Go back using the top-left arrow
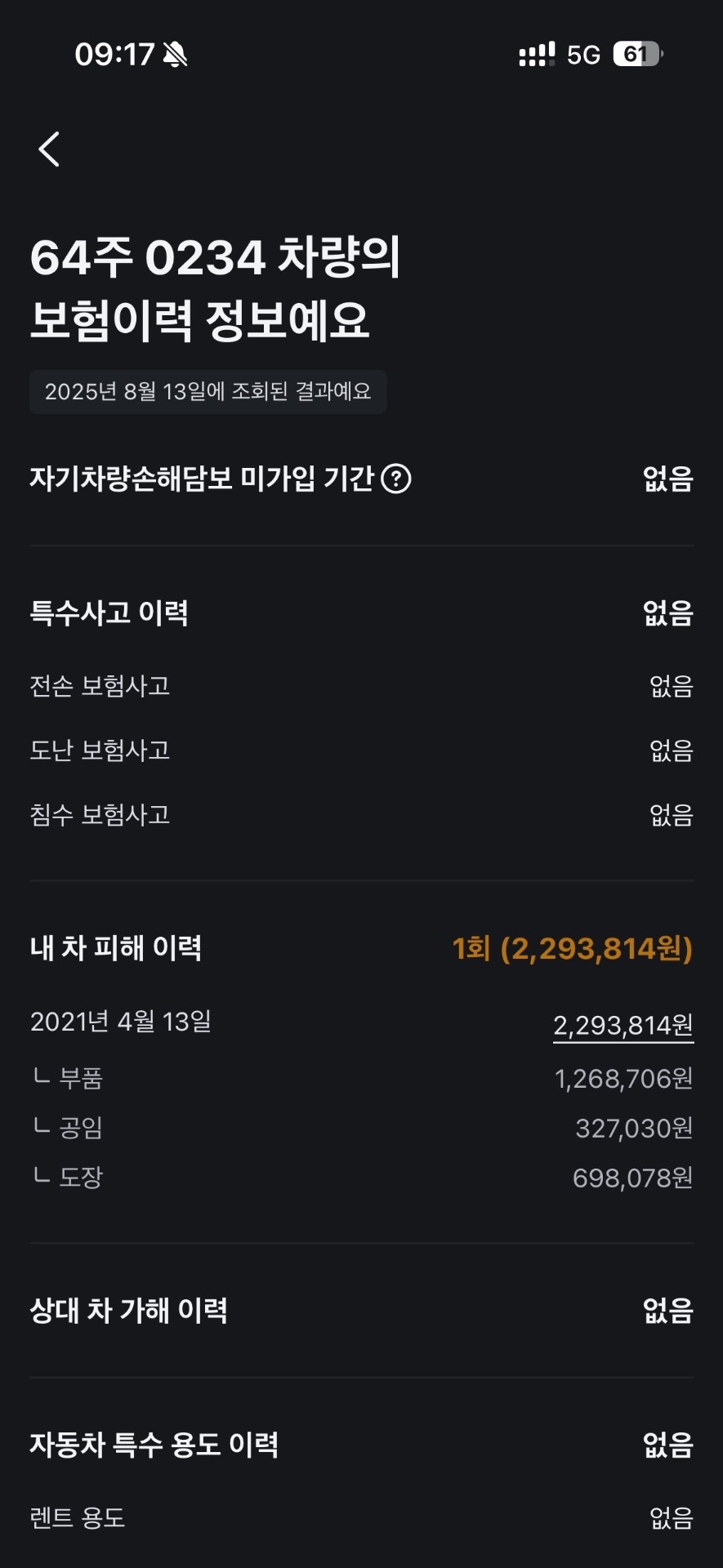 coord(49,149)
